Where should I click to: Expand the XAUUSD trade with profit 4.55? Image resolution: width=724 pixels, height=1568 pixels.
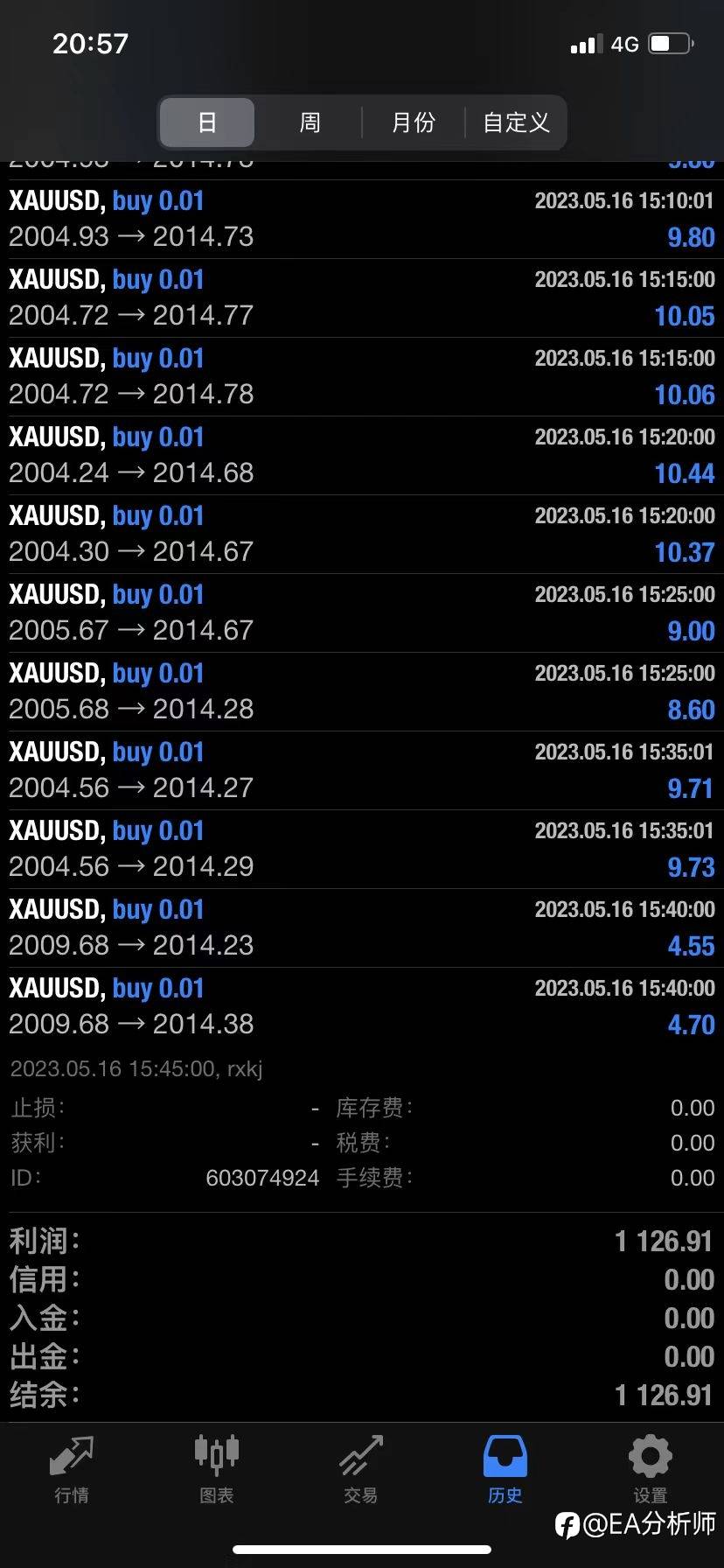tap(362, 928)
